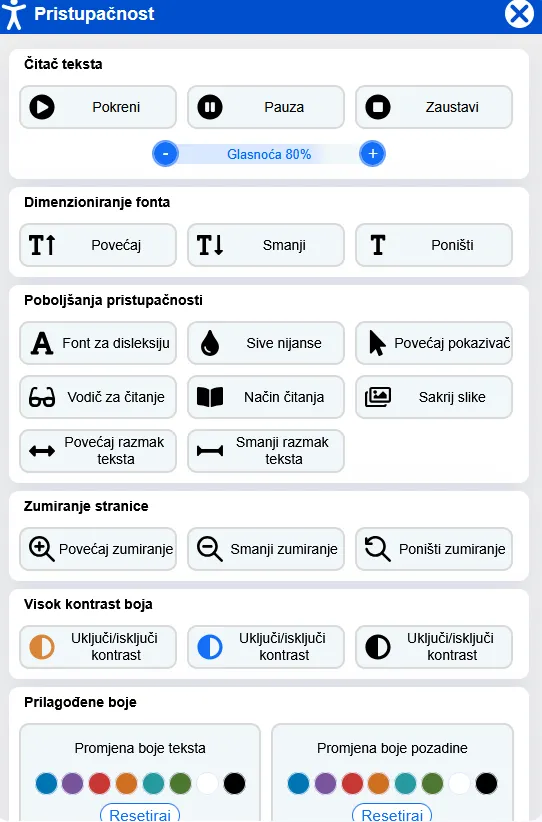The height and width of the screenshot is (822, 542).
Task: Switch on Način čitanja
Action: [266, 397]
